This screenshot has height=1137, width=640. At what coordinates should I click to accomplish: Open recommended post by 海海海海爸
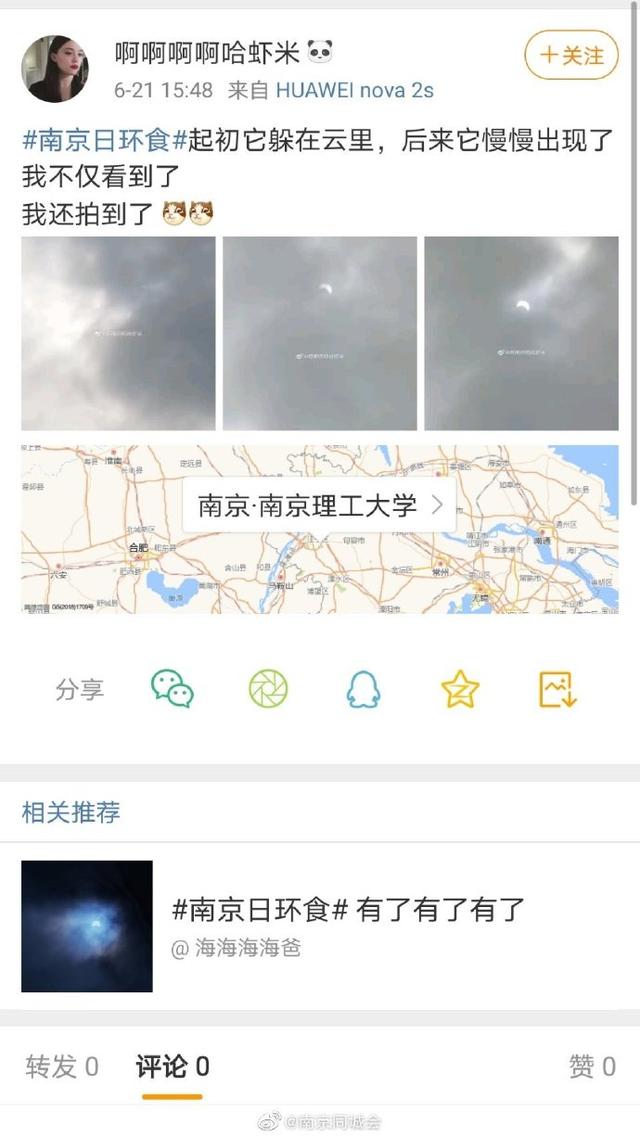pyautogui.click(x=320, y=926)
